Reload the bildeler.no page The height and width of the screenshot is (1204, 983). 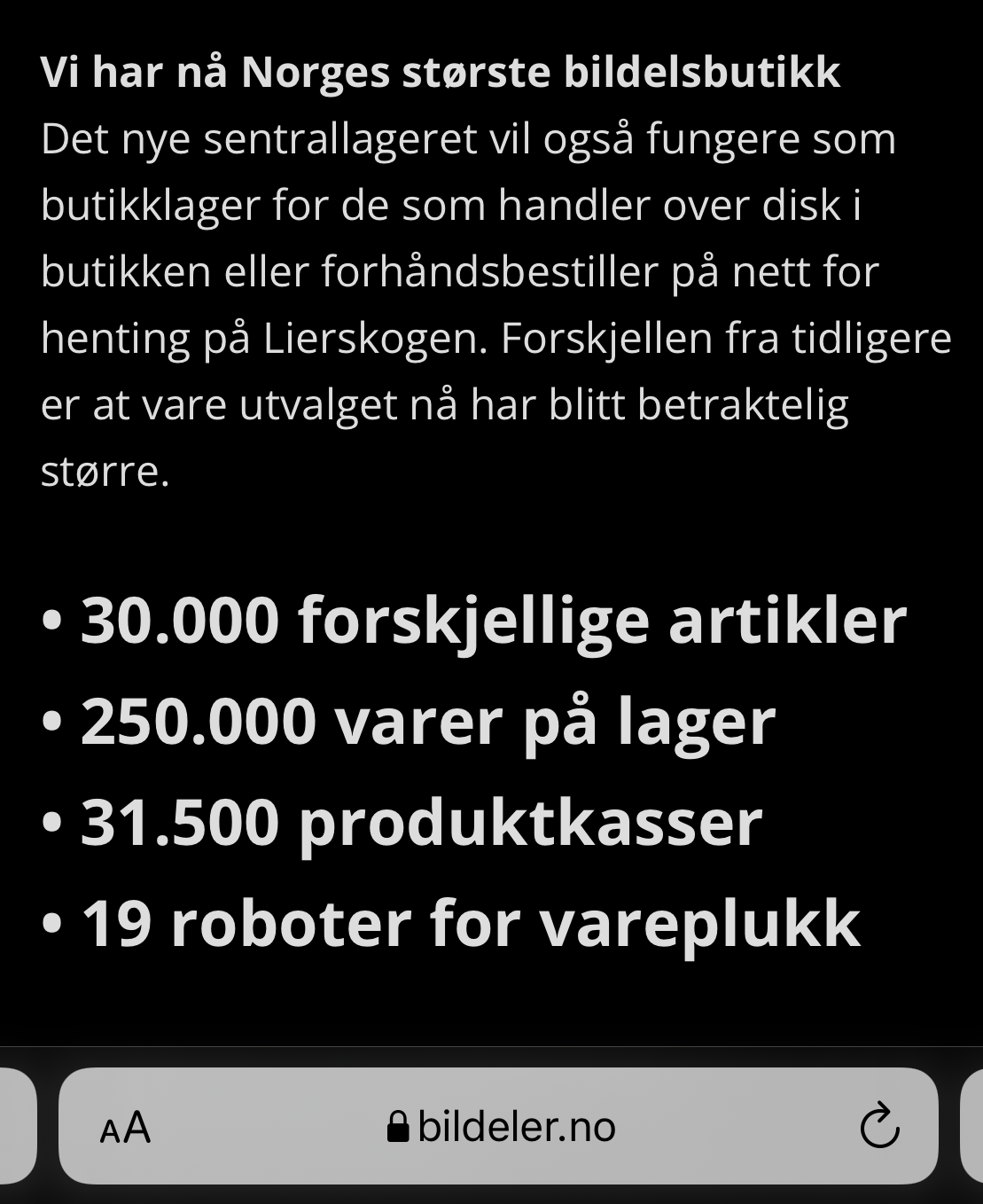[879, 1126]
